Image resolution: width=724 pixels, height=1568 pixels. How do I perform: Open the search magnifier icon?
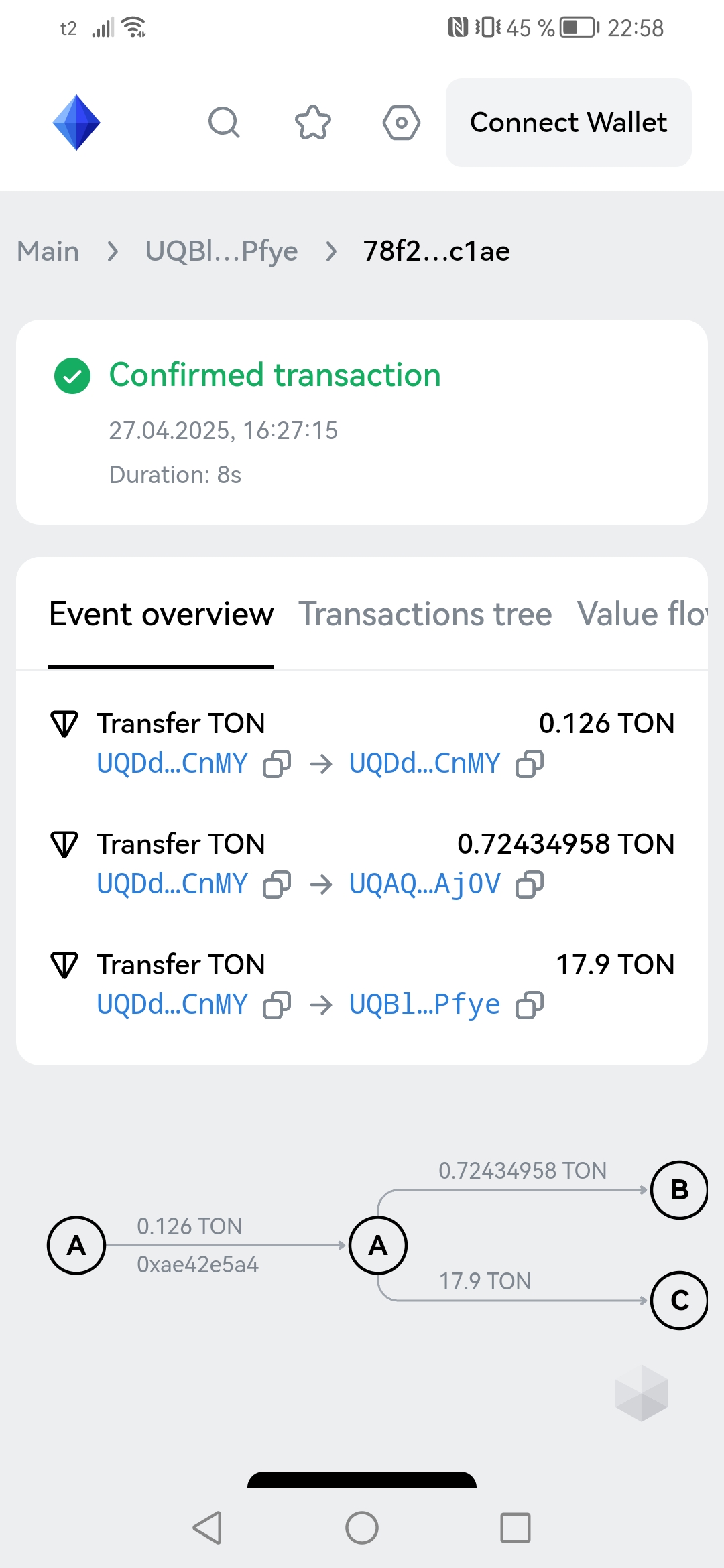(x=224, y=123)
